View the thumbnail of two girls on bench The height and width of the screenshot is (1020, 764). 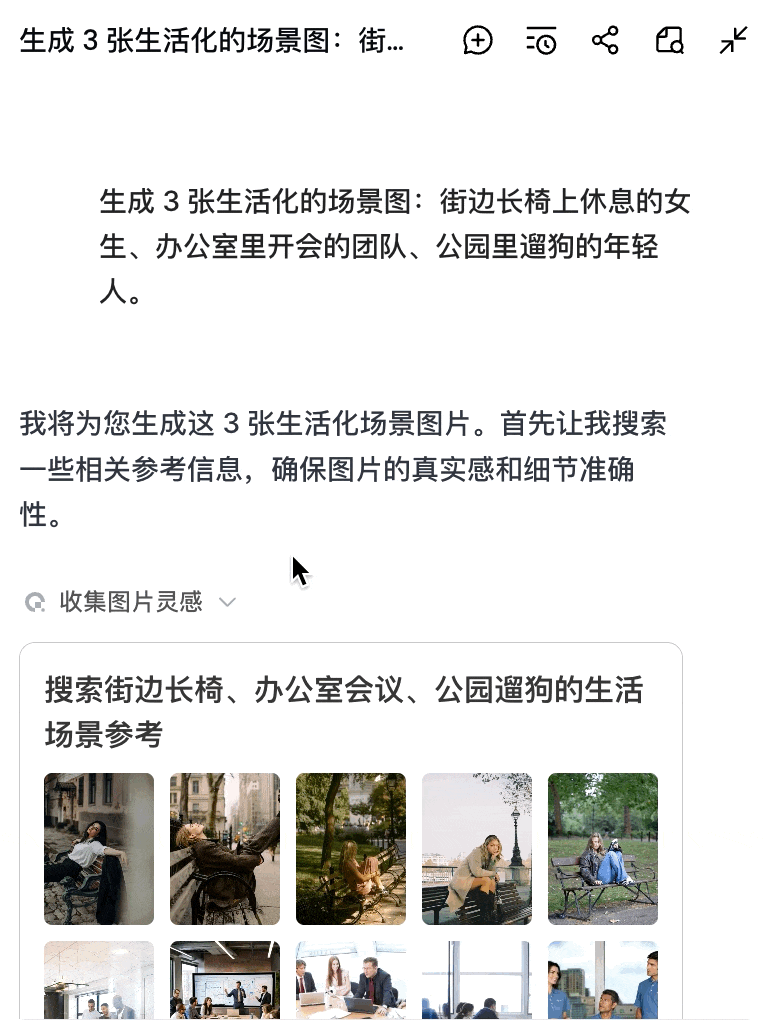coord(603,848)
